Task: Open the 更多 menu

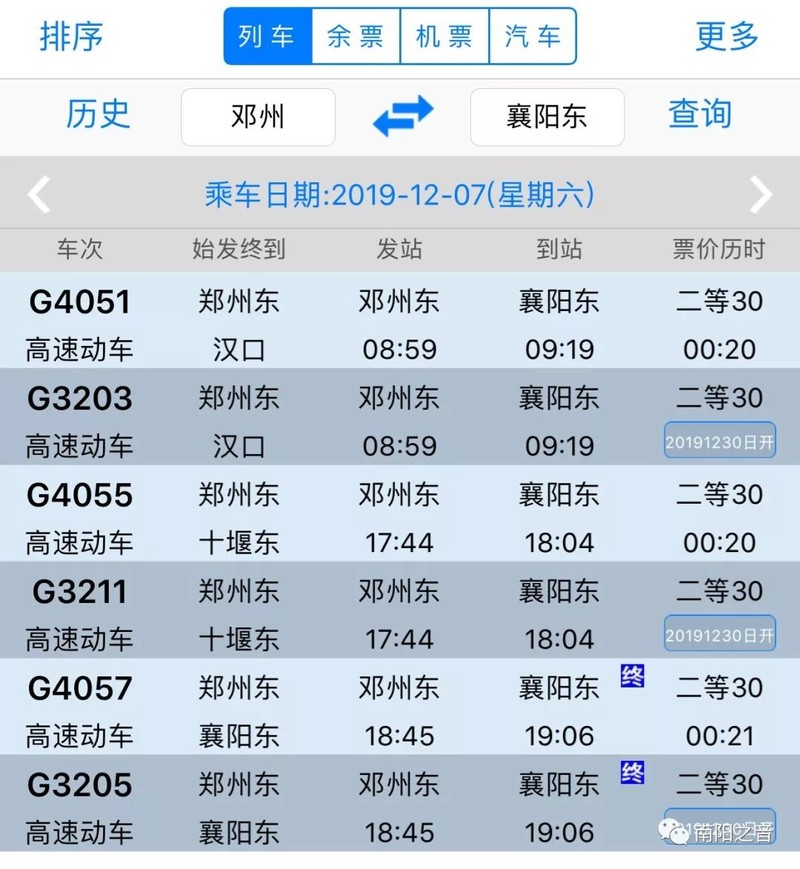Action: (x=727, y=37)
